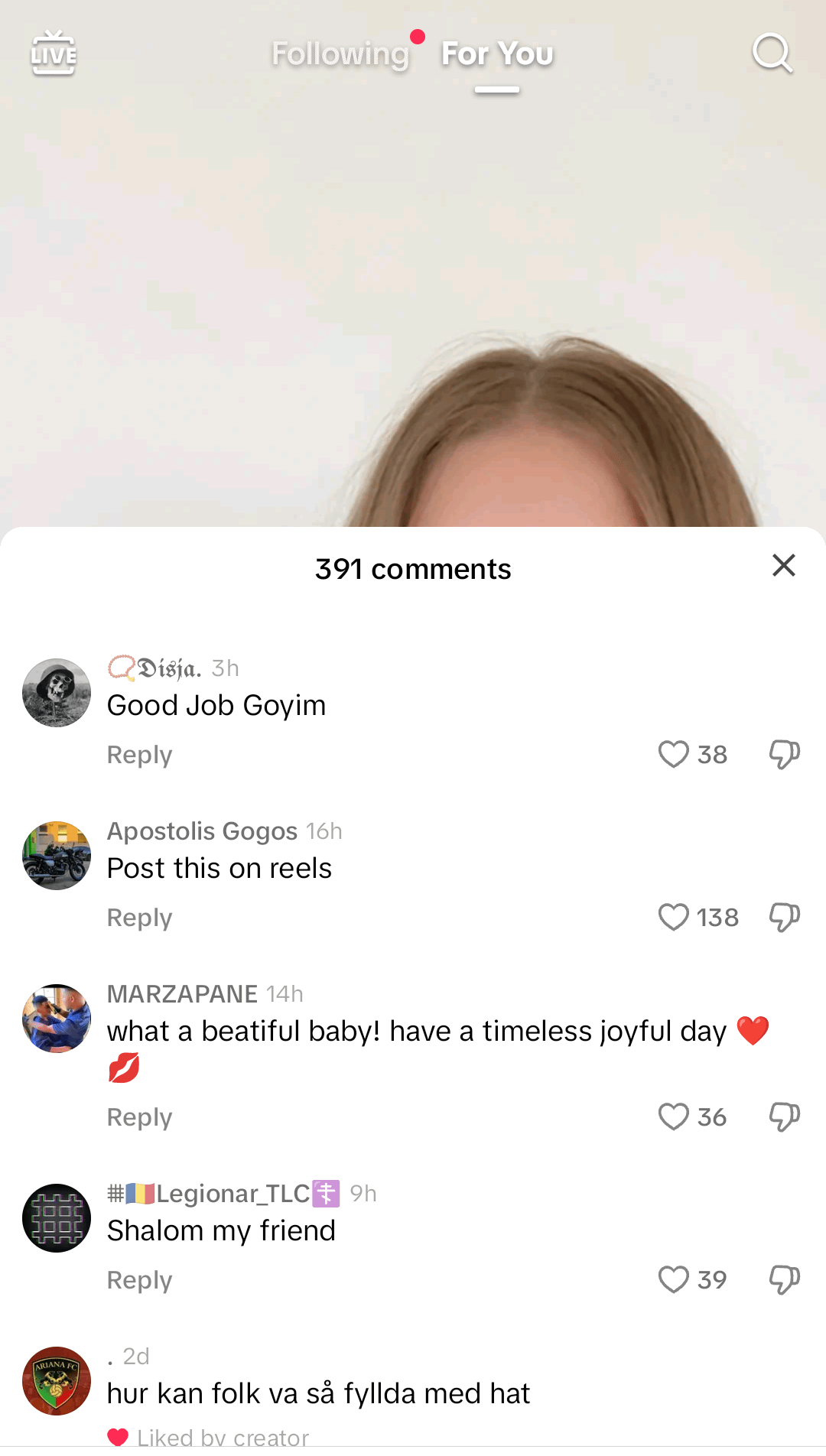Like Apostolis Gogos's comment
This screenshot has width=826, height=1456.
click(x=674, y=918)
